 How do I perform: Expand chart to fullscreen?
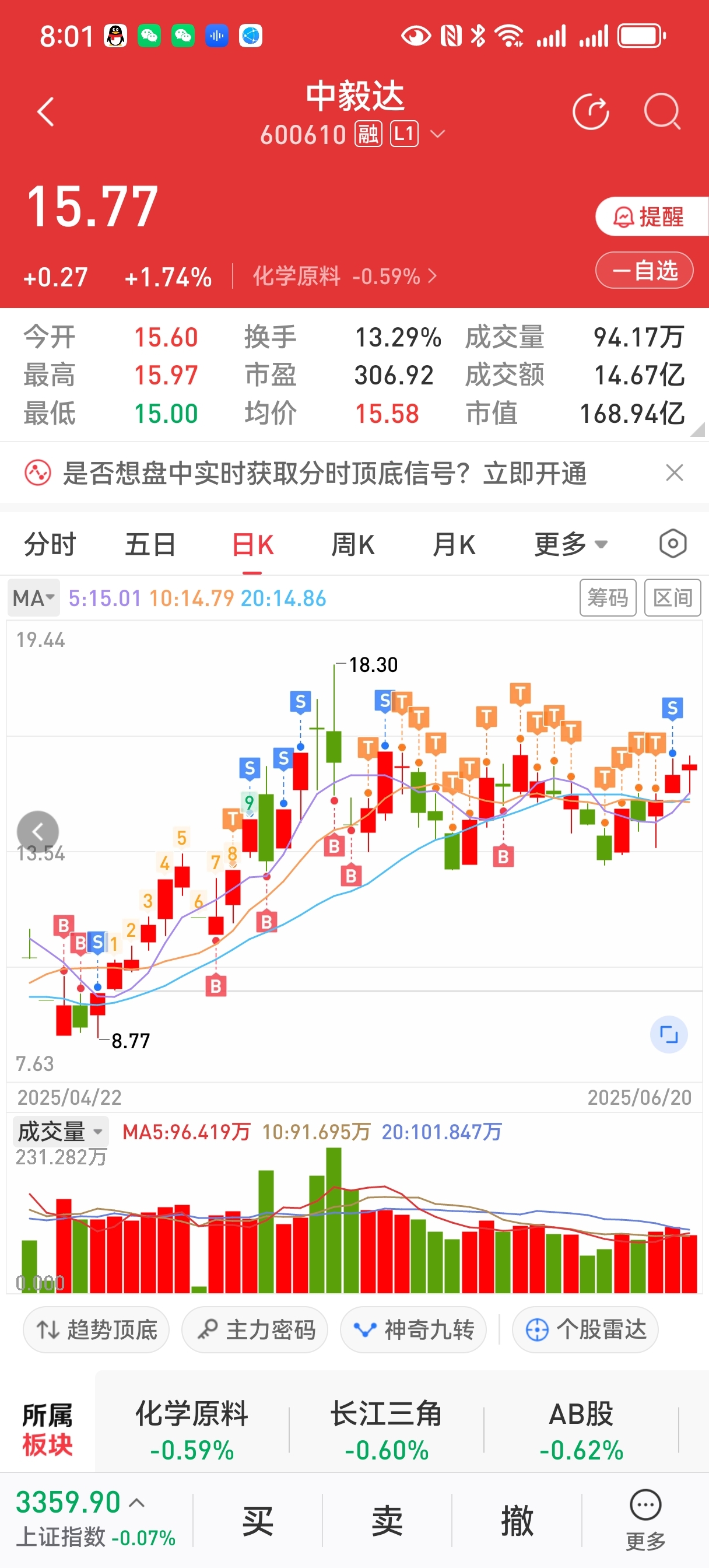click(x=669, y=1034)
